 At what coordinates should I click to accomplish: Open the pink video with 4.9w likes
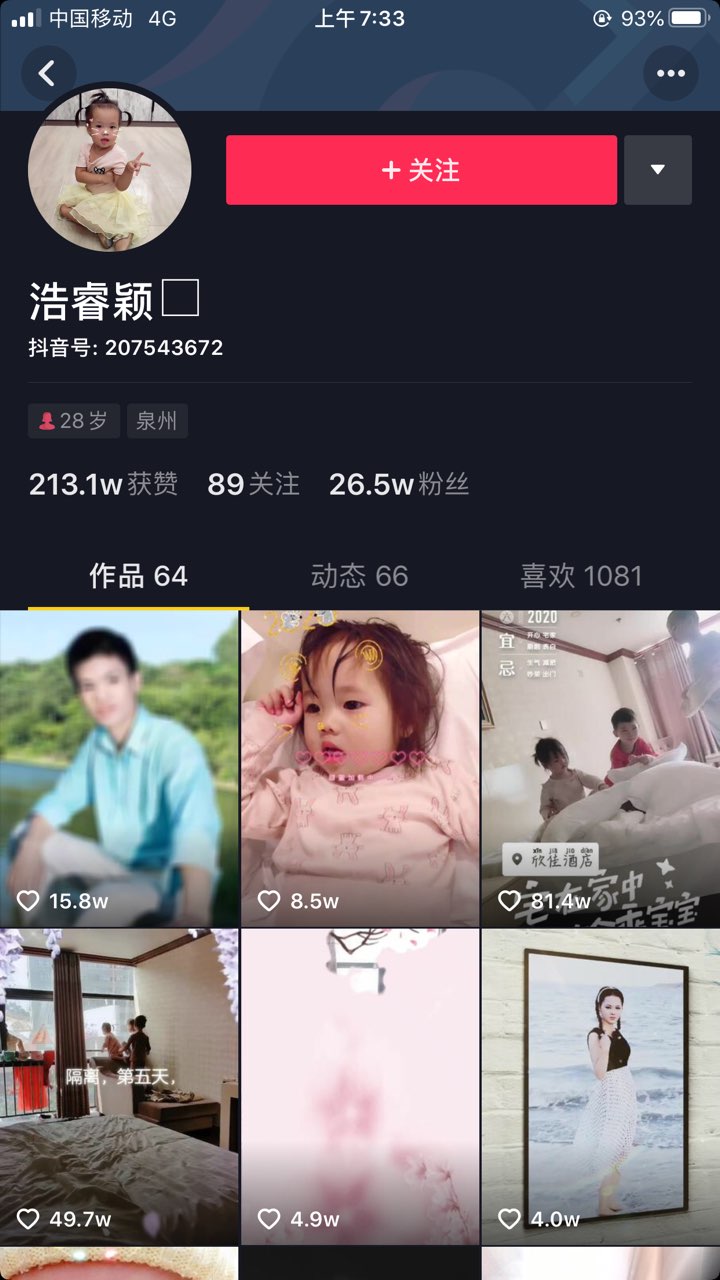pyautogui.click(x=360, y=1087)
